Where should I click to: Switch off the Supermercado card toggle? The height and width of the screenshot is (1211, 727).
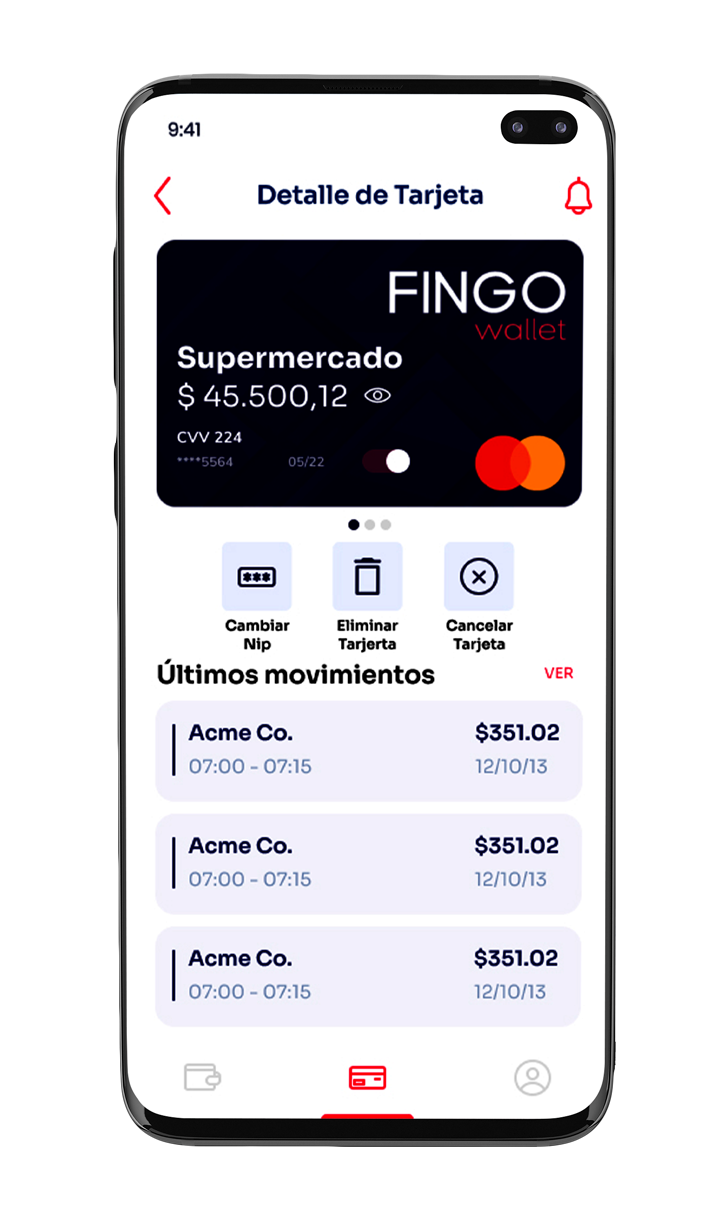point(387,461)
